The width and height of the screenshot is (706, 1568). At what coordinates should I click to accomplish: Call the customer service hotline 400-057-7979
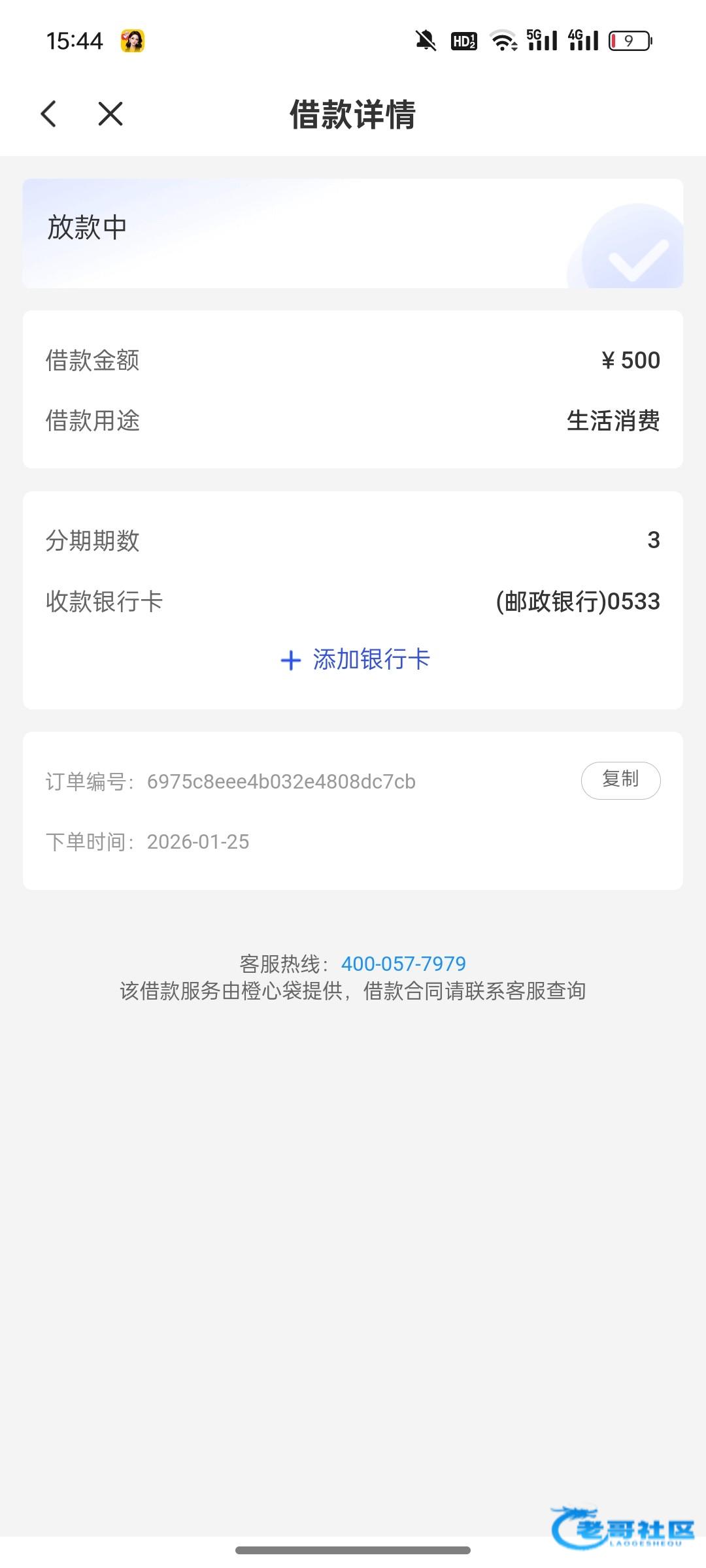[x=403, y=964]
